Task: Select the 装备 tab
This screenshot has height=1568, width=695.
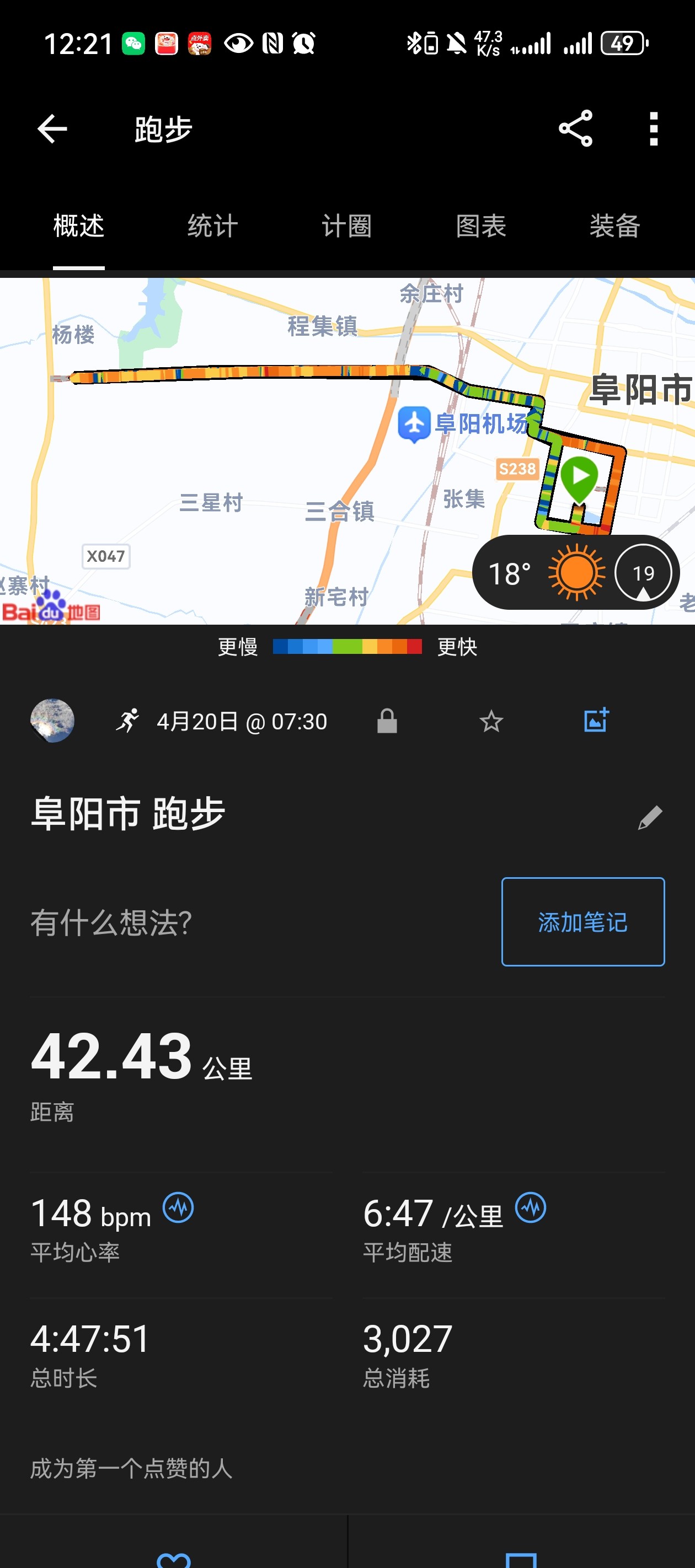Action: pyautogui.click(x=615, y=226)
